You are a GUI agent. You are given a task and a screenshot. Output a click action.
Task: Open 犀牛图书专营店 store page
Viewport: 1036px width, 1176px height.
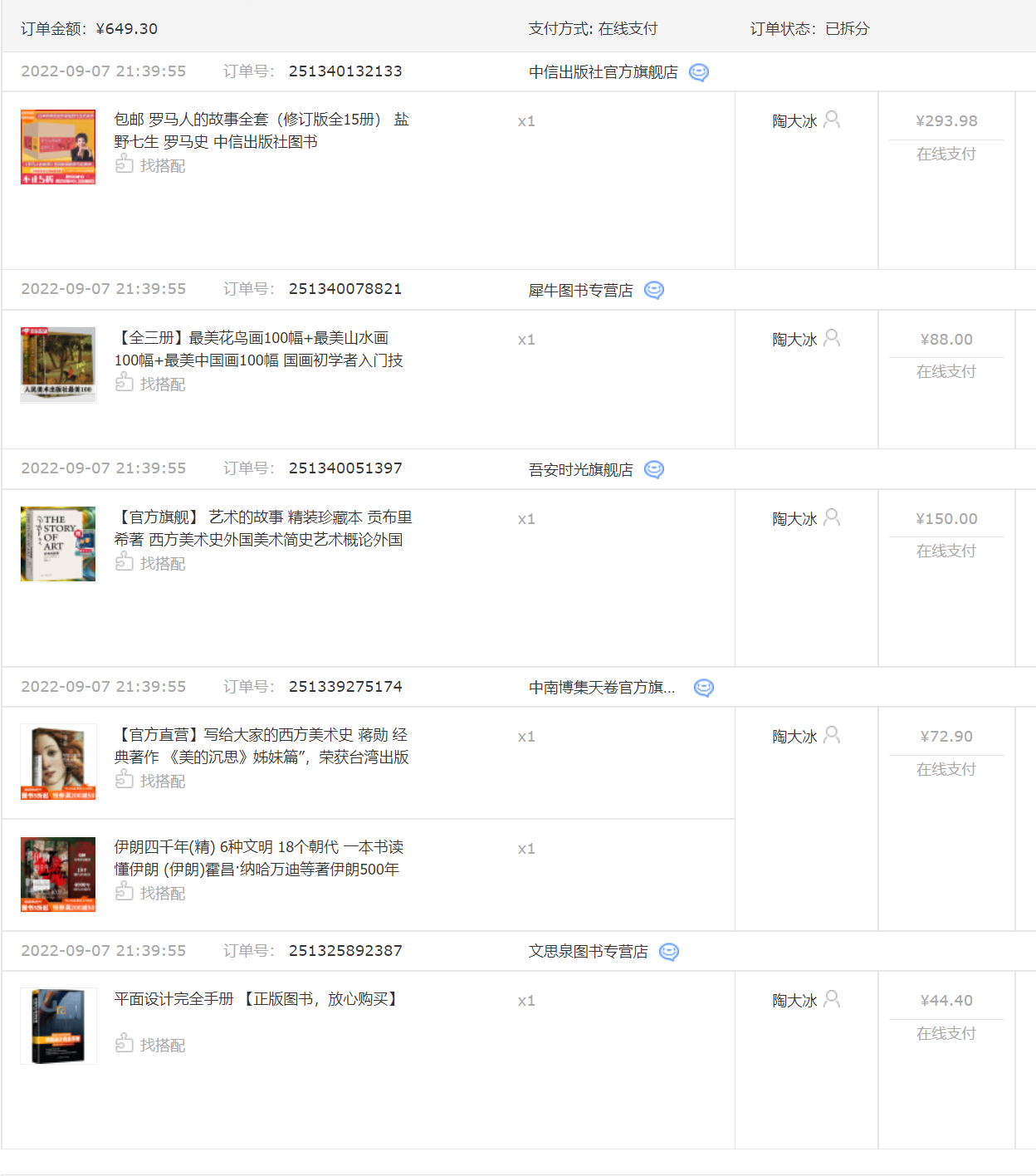[580, 291]
